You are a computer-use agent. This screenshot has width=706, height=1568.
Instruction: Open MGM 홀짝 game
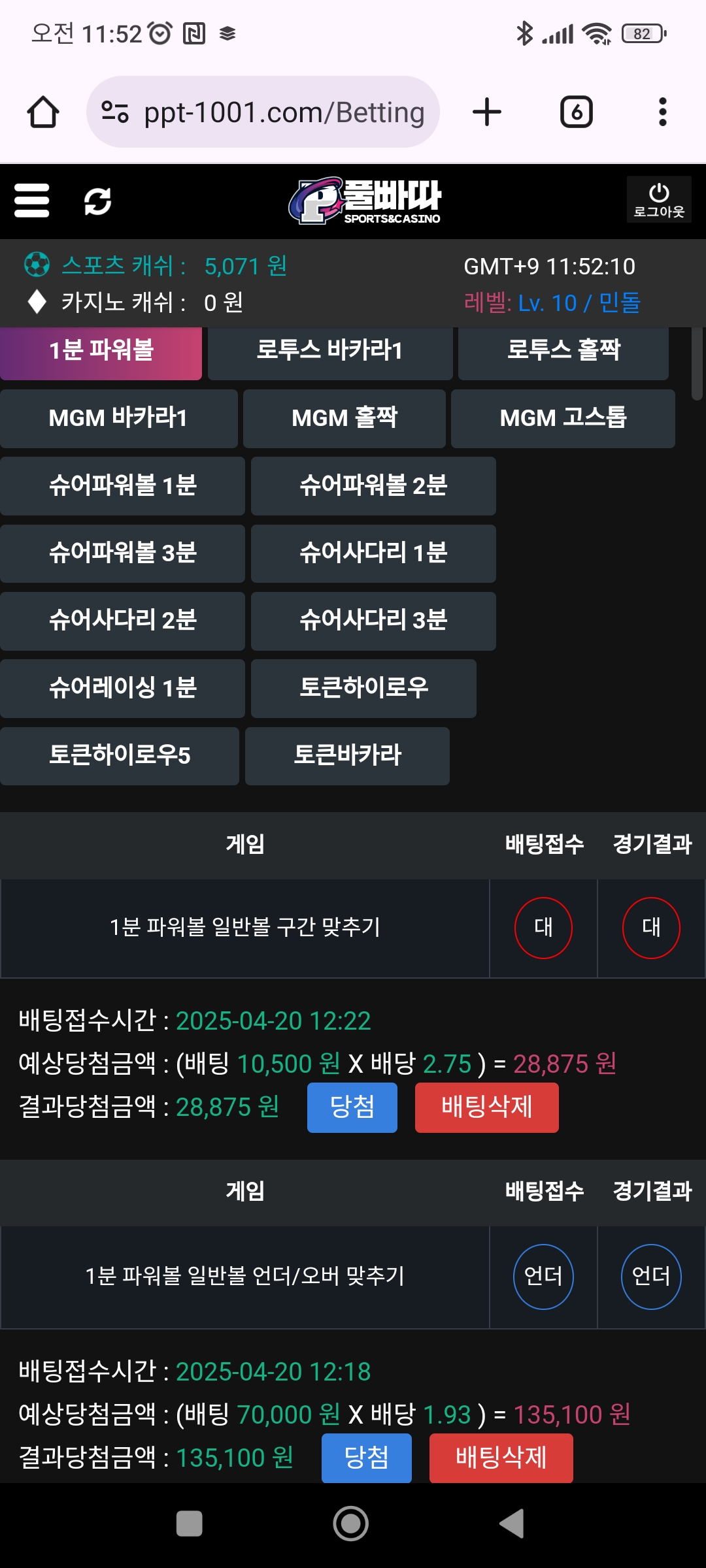point(344,418)
